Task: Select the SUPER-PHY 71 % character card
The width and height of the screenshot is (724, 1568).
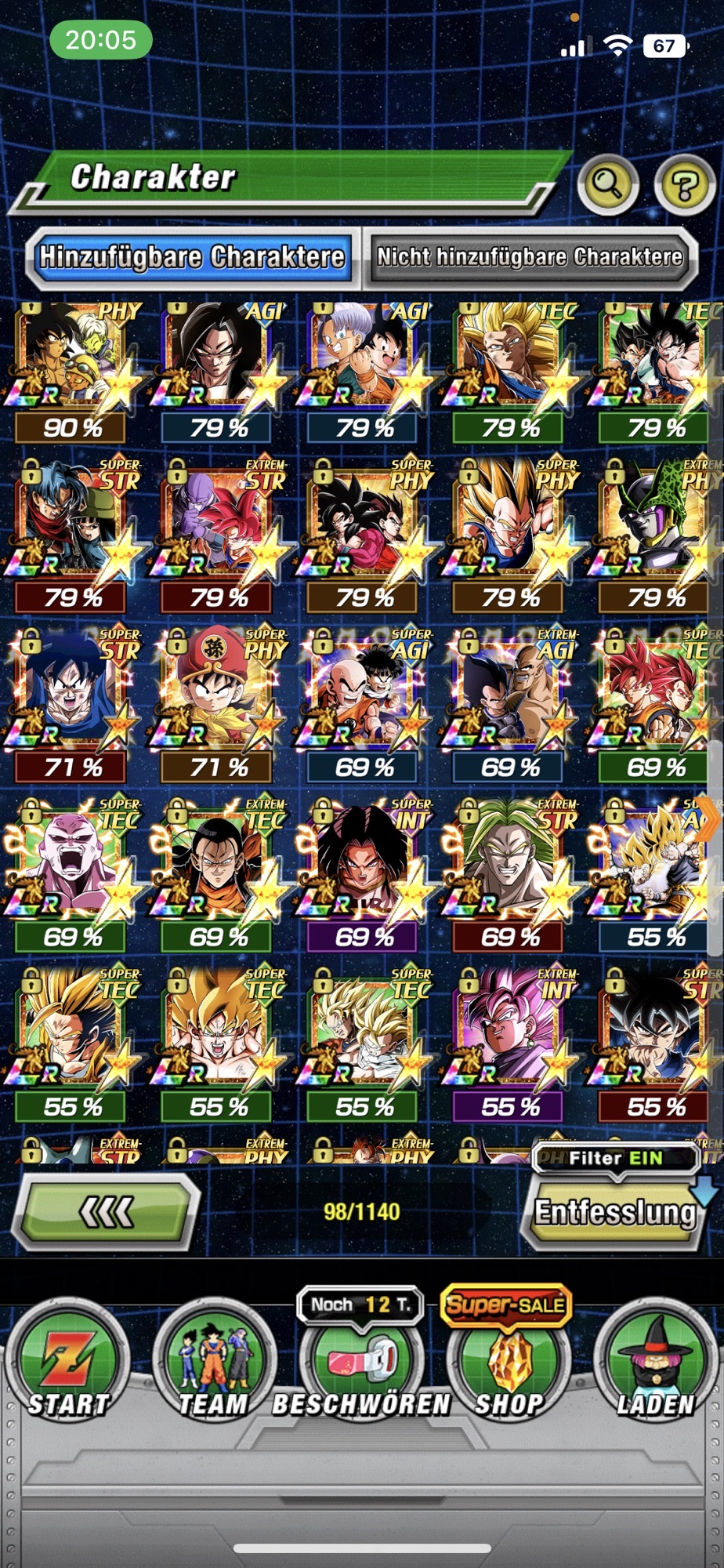Action: 218,706
